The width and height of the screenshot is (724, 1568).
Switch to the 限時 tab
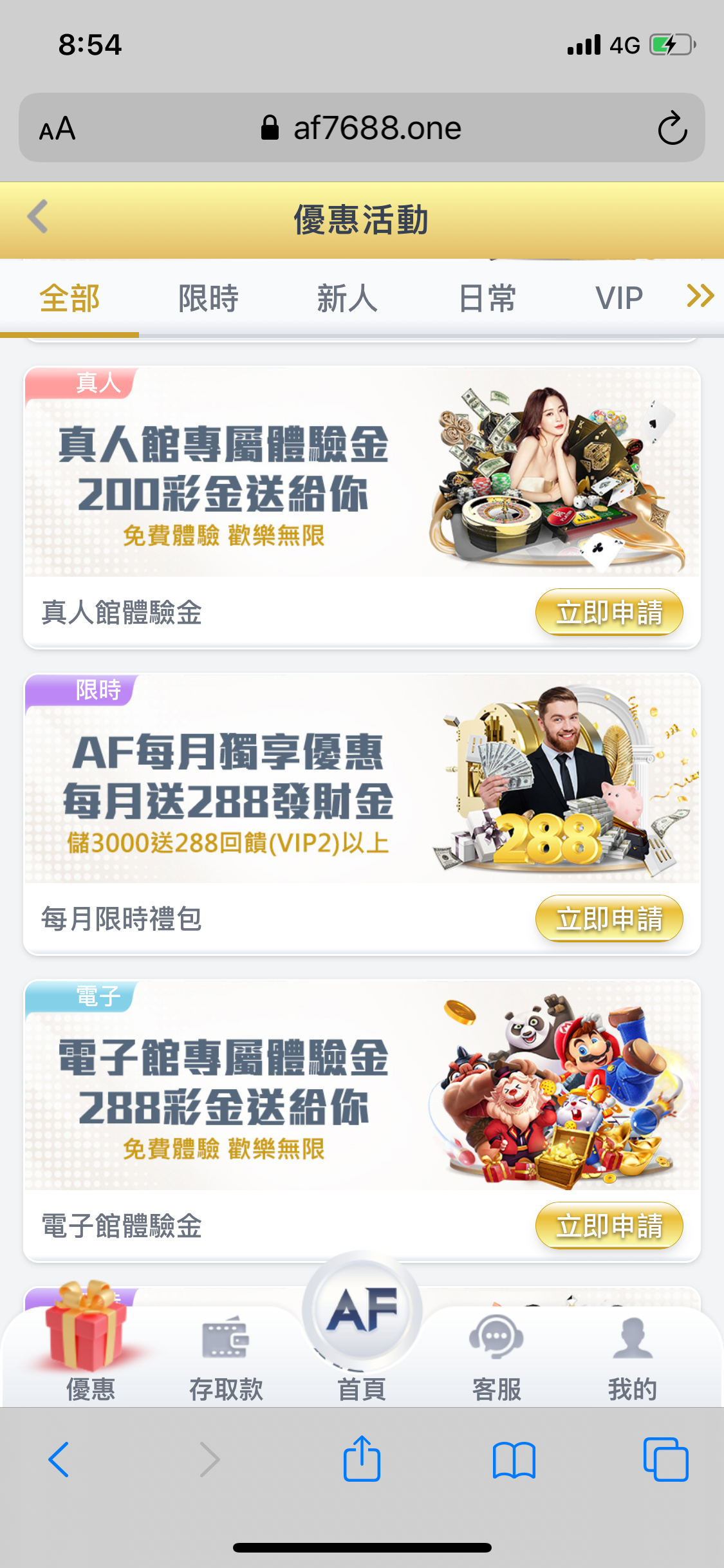coord(207,297)
